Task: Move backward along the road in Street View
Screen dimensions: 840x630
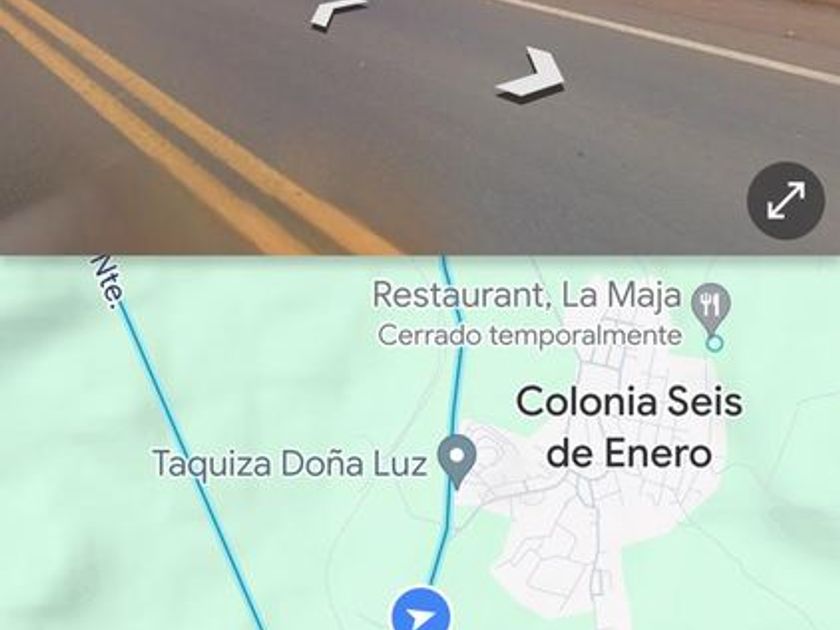Action: click(532, 76)
